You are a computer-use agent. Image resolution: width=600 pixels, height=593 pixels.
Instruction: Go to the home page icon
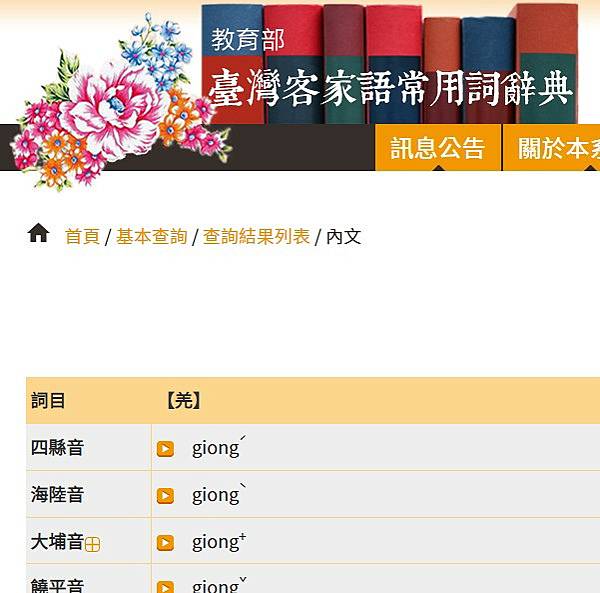click(38, 234)
